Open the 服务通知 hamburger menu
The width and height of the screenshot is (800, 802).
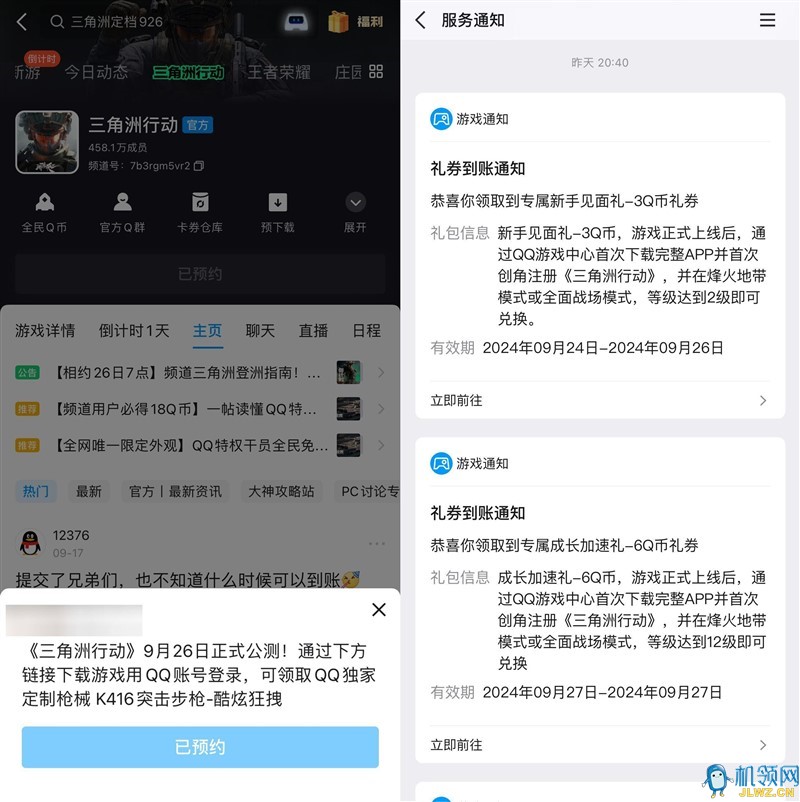(x=767, y=20)
